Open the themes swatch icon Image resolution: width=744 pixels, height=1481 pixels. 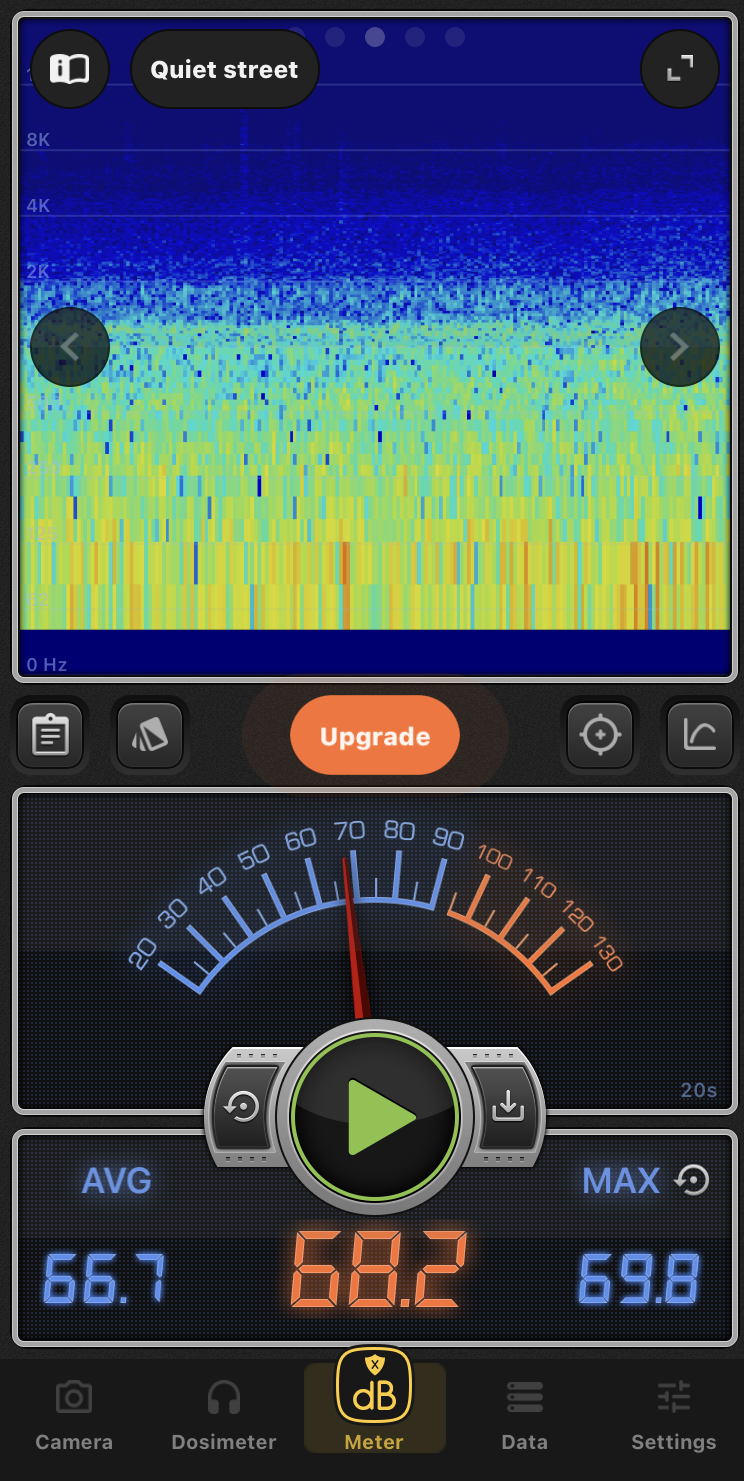[150, 736]
